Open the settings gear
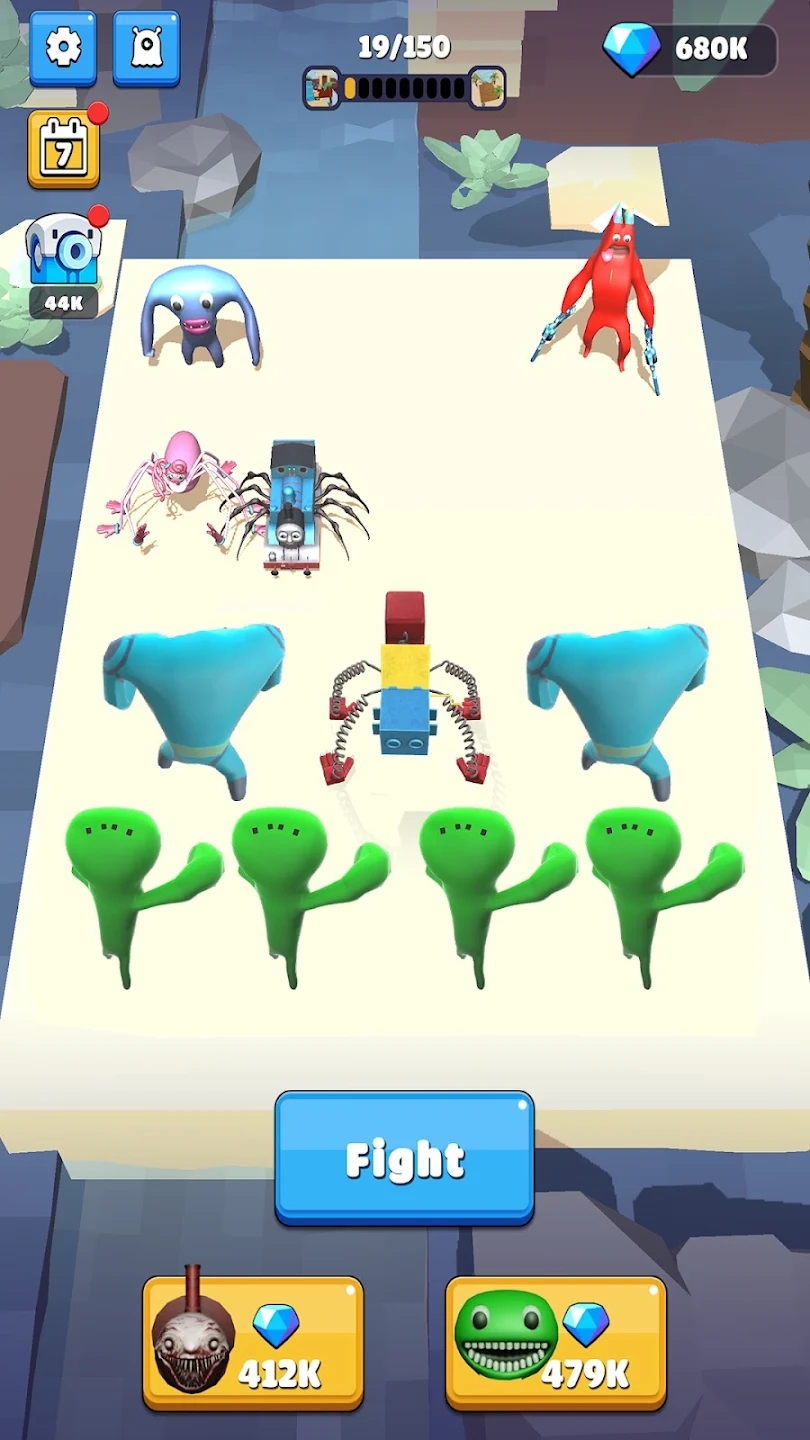 (x=63, y=48)
